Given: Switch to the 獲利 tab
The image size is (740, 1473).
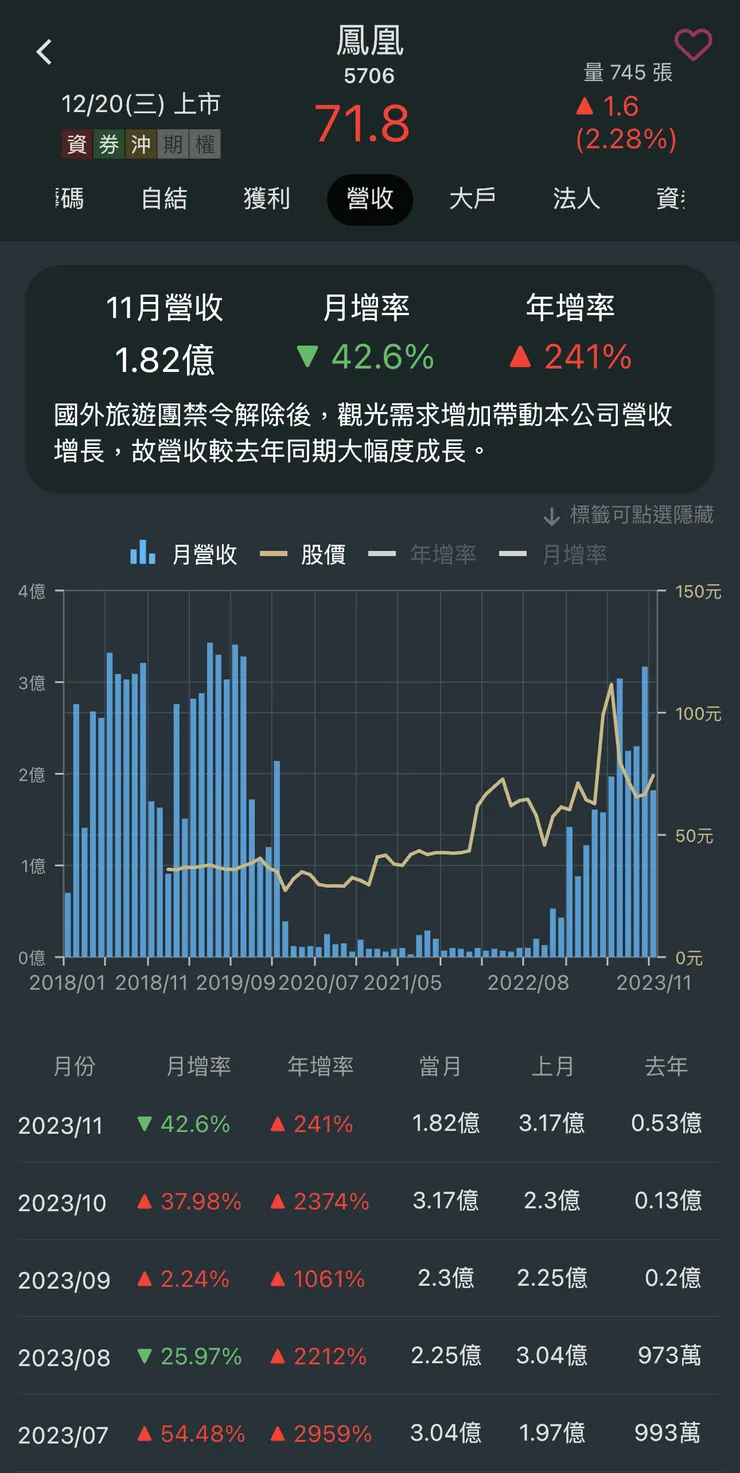Looking at the screenshot, I should click(266, 199).
